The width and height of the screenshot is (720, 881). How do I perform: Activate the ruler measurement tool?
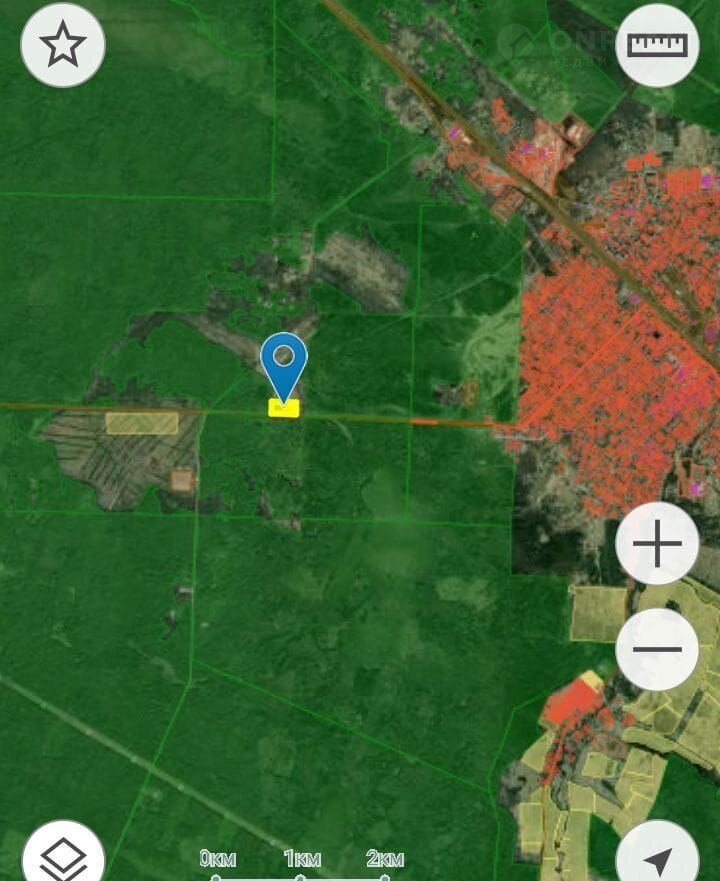[x=657, y=45]
